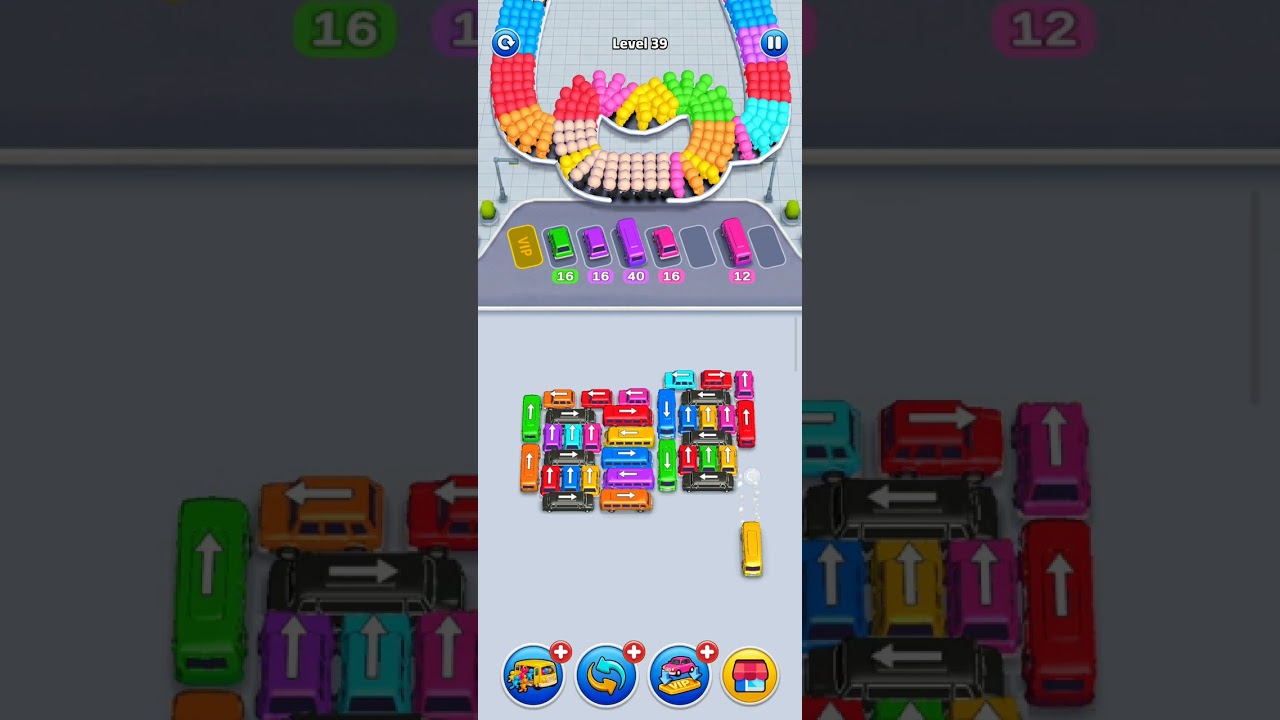Tap the tall red bus pointing up
The image size is (1280, 720).
tap(746, 423)
